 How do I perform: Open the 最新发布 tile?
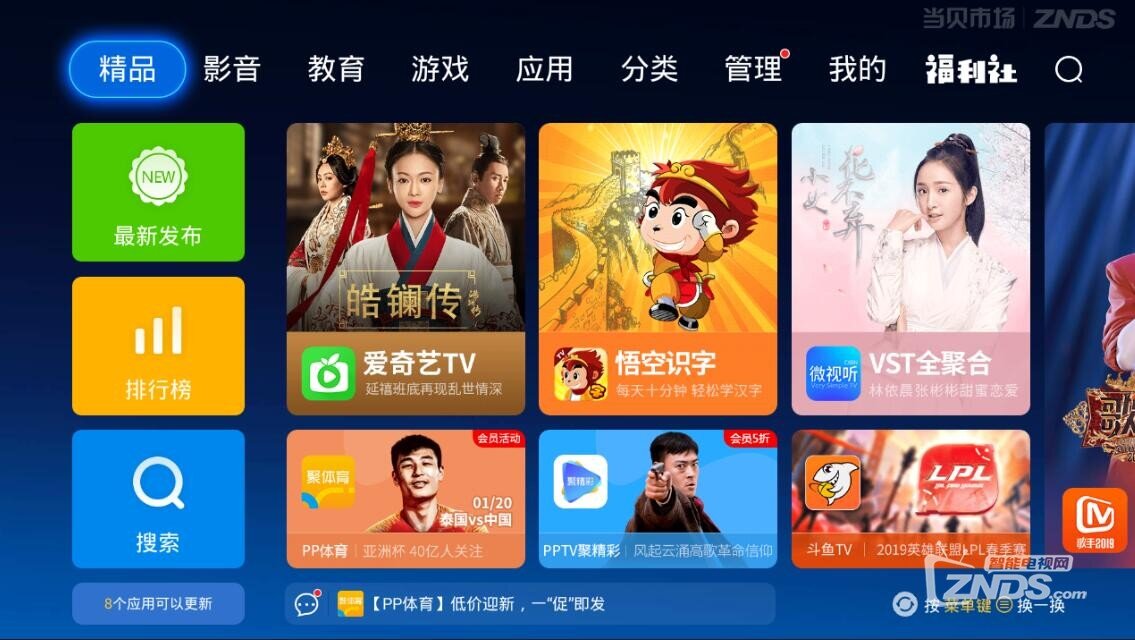158,192
